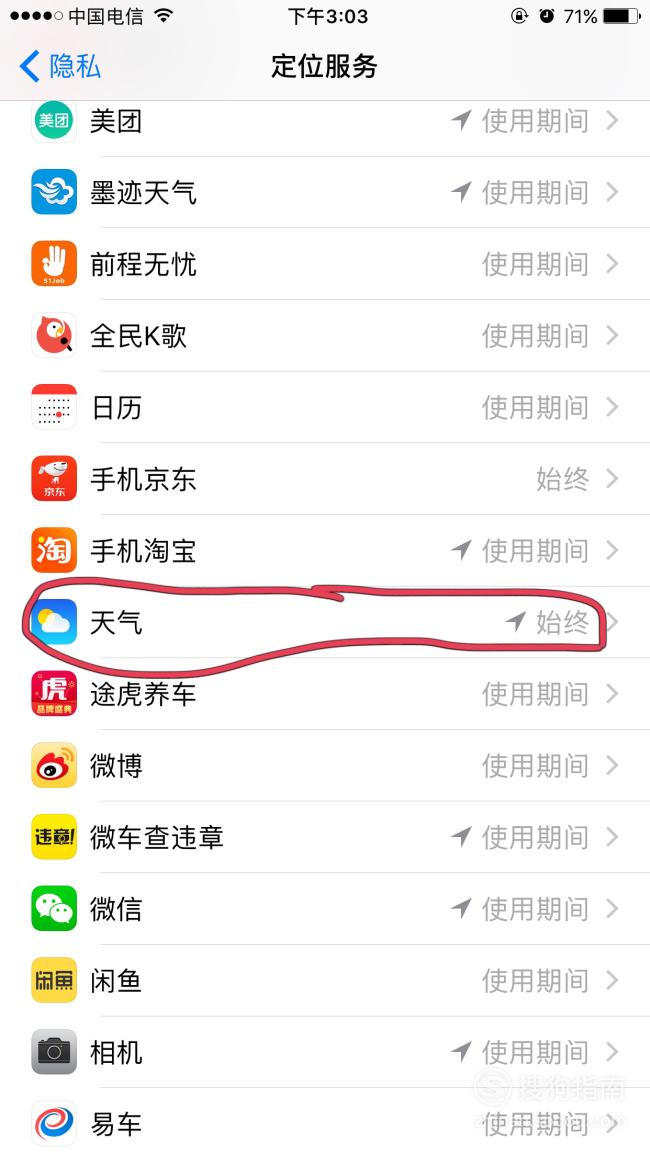Viewport: 650px width, 1155px height.
Task: Open 日历 location permission
Action: pos(325,408)
